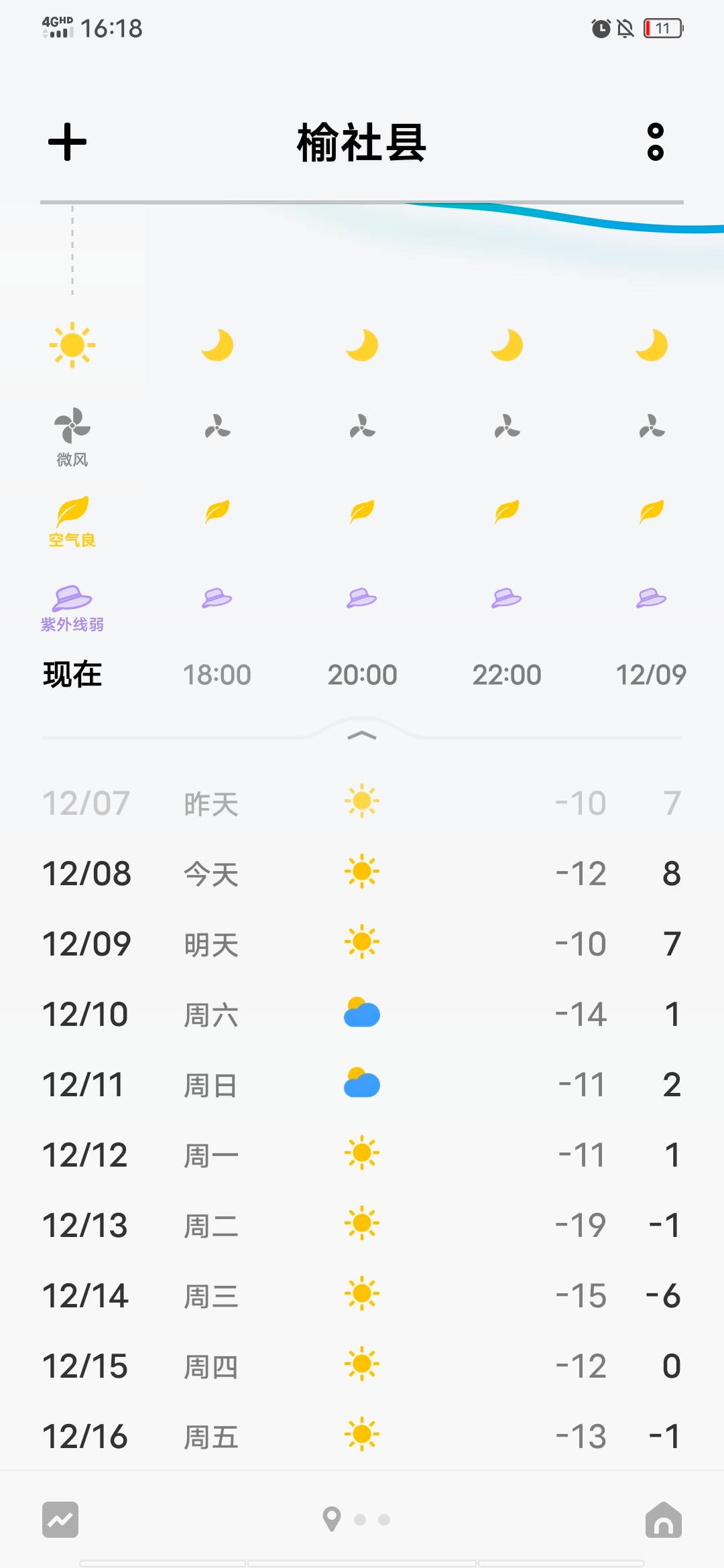The width and height of the screenshot is (724, 1568).
Task: Select the 18:00 hourly forecast
Action: 217,675
